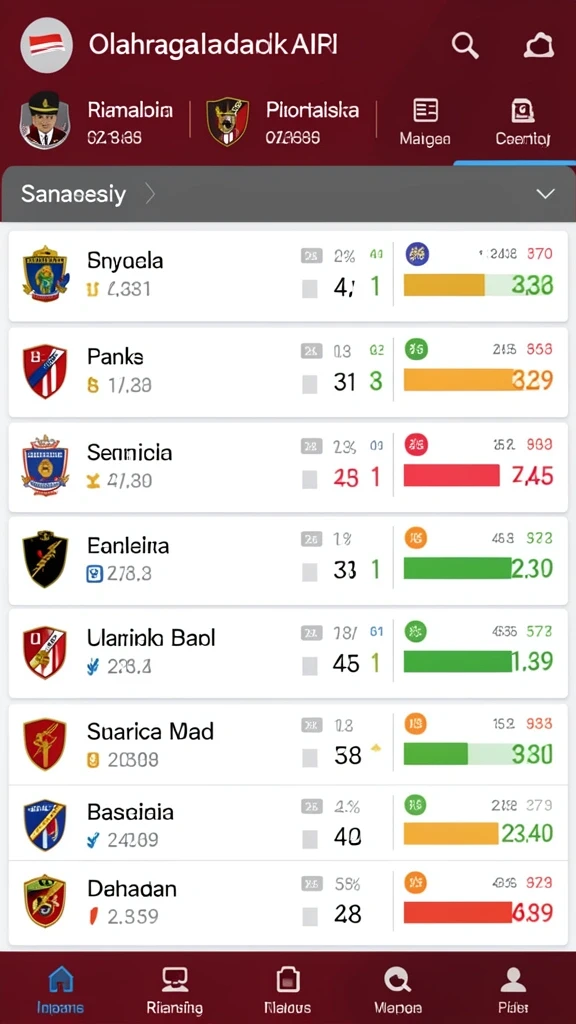This screenshot has width=576, height=1024.
Task: Go to the home tab in bottom bar
Action: pyautogui.click(x=61, y=989)
